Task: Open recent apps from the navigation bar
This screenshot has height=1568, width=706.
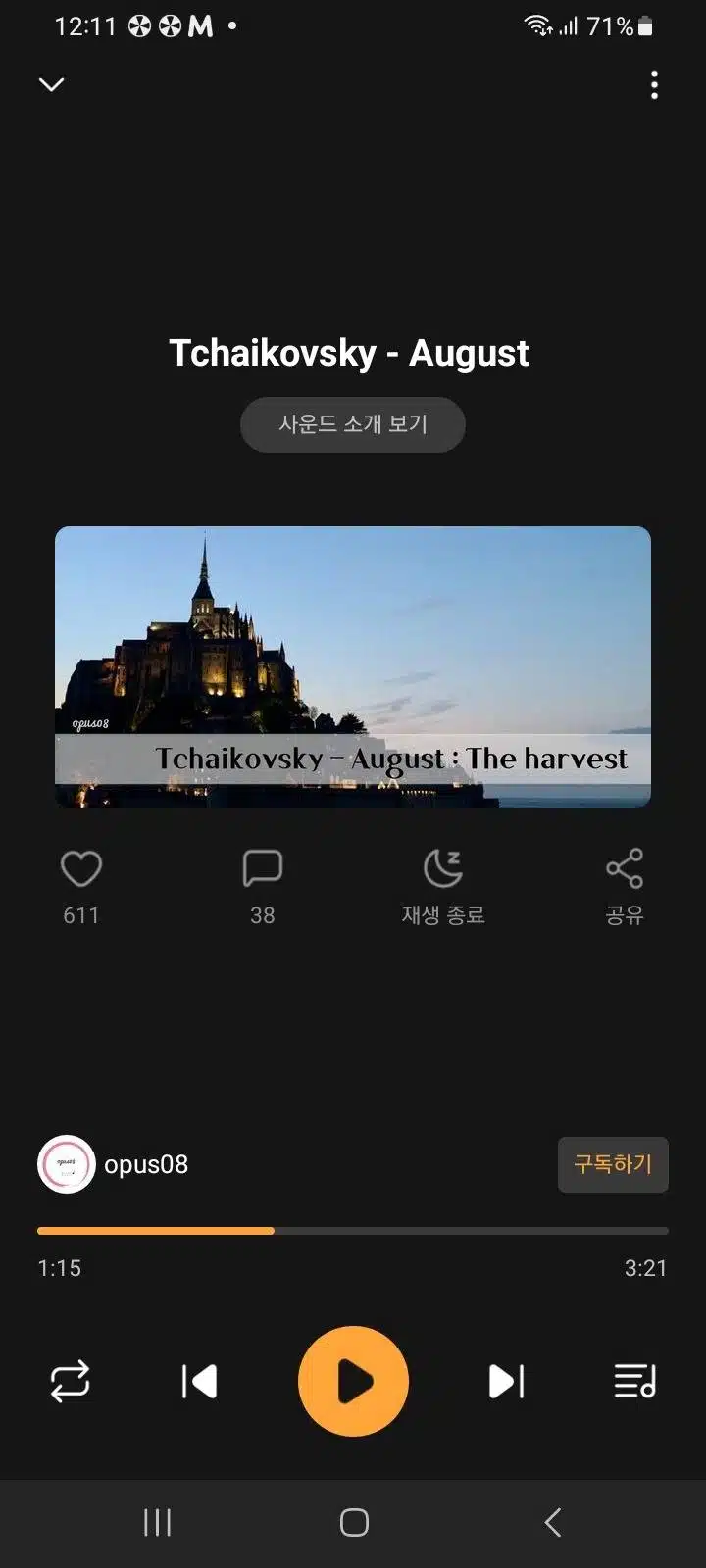Action: (x=157, y=1522)
